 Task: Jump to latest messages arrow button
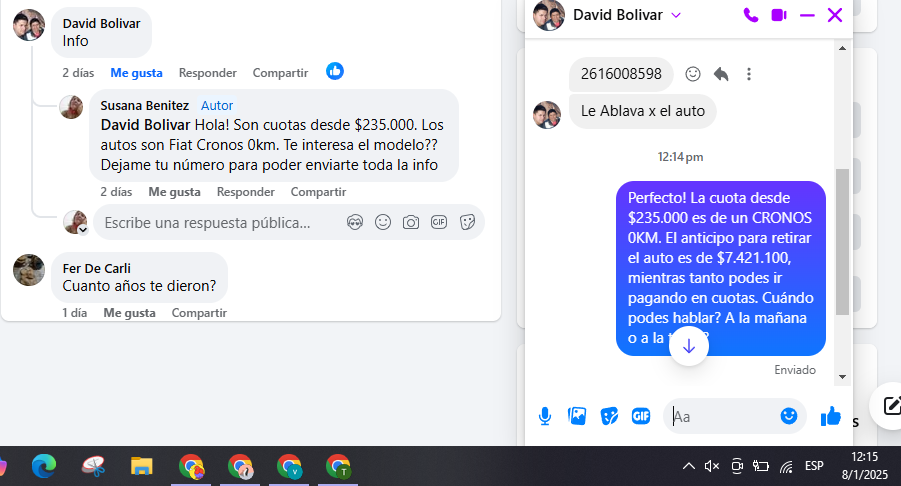[688, 346]
